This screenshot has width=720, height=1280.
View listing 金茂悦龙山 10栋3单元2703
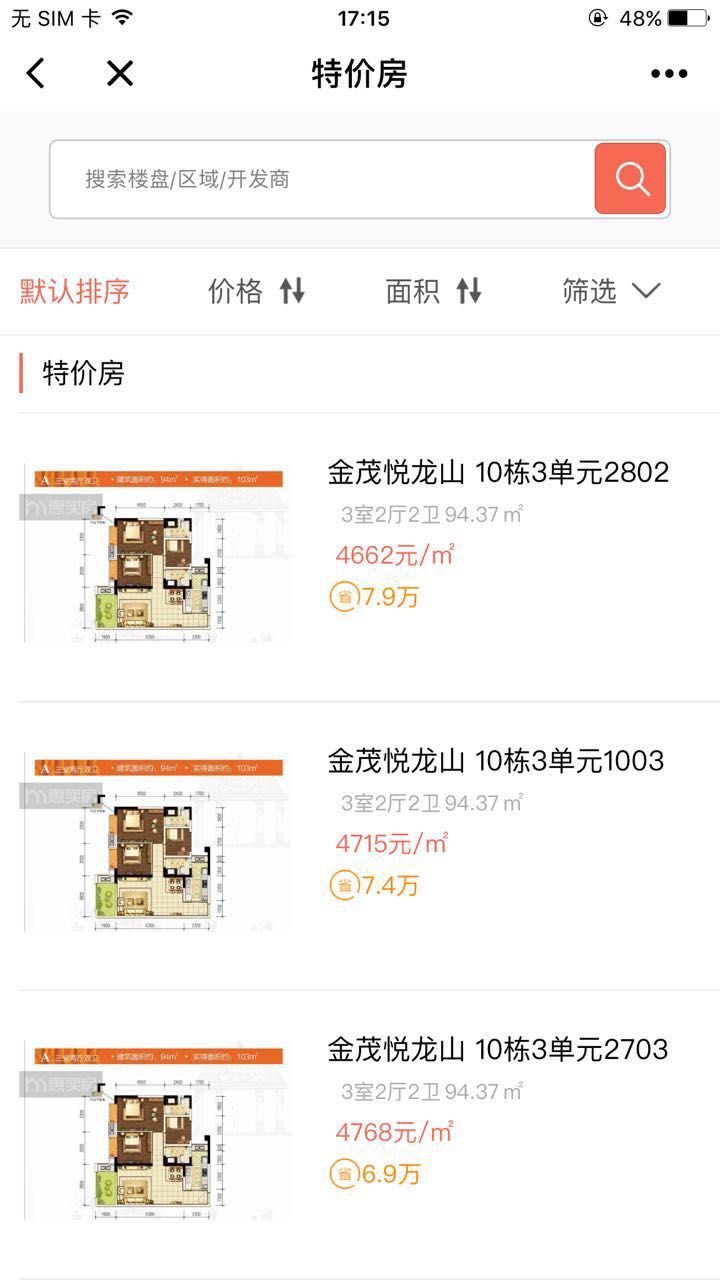click(497, 1050)
